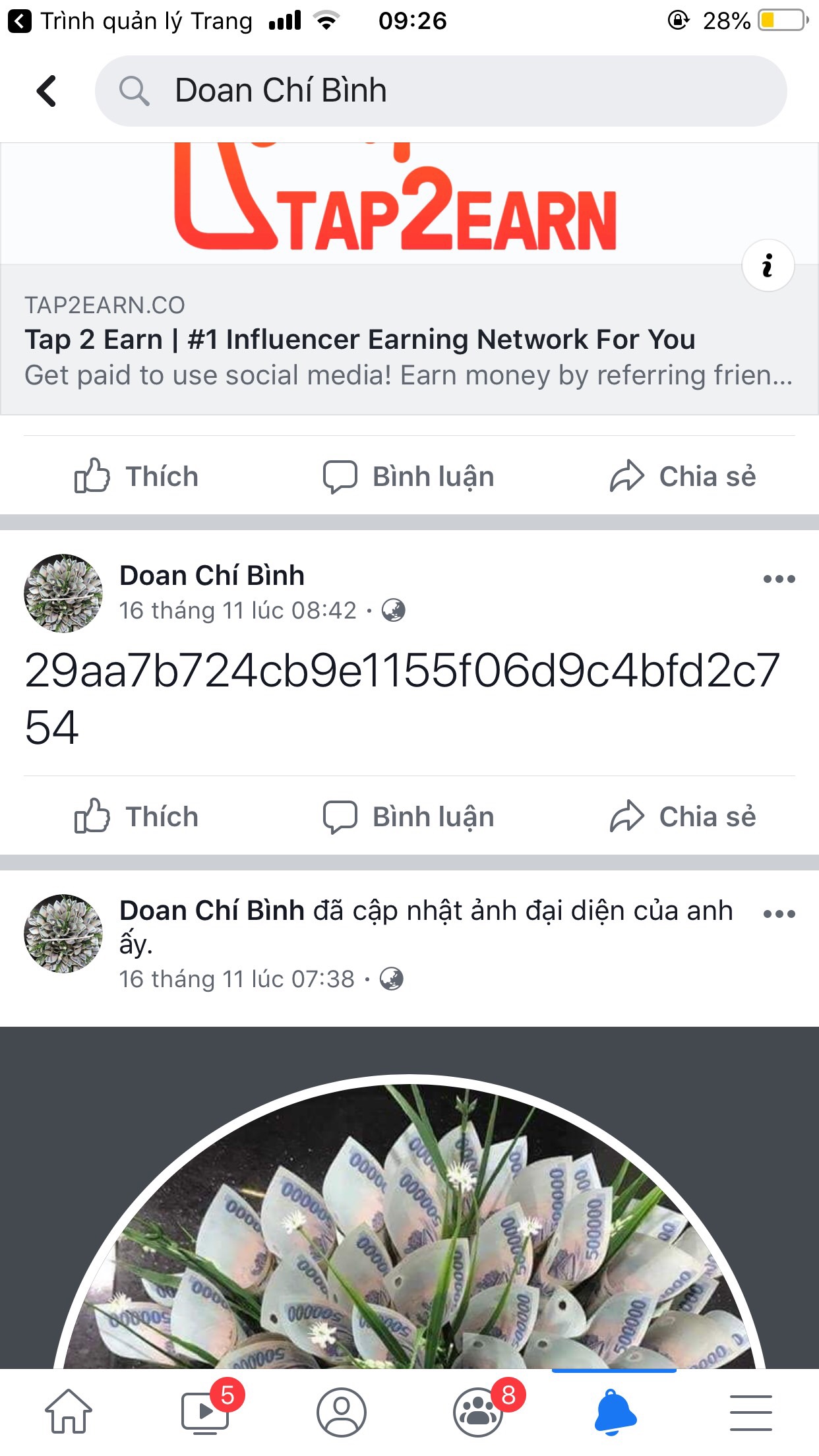Switch to the Home feed tab

click(x=69, y=1411)
